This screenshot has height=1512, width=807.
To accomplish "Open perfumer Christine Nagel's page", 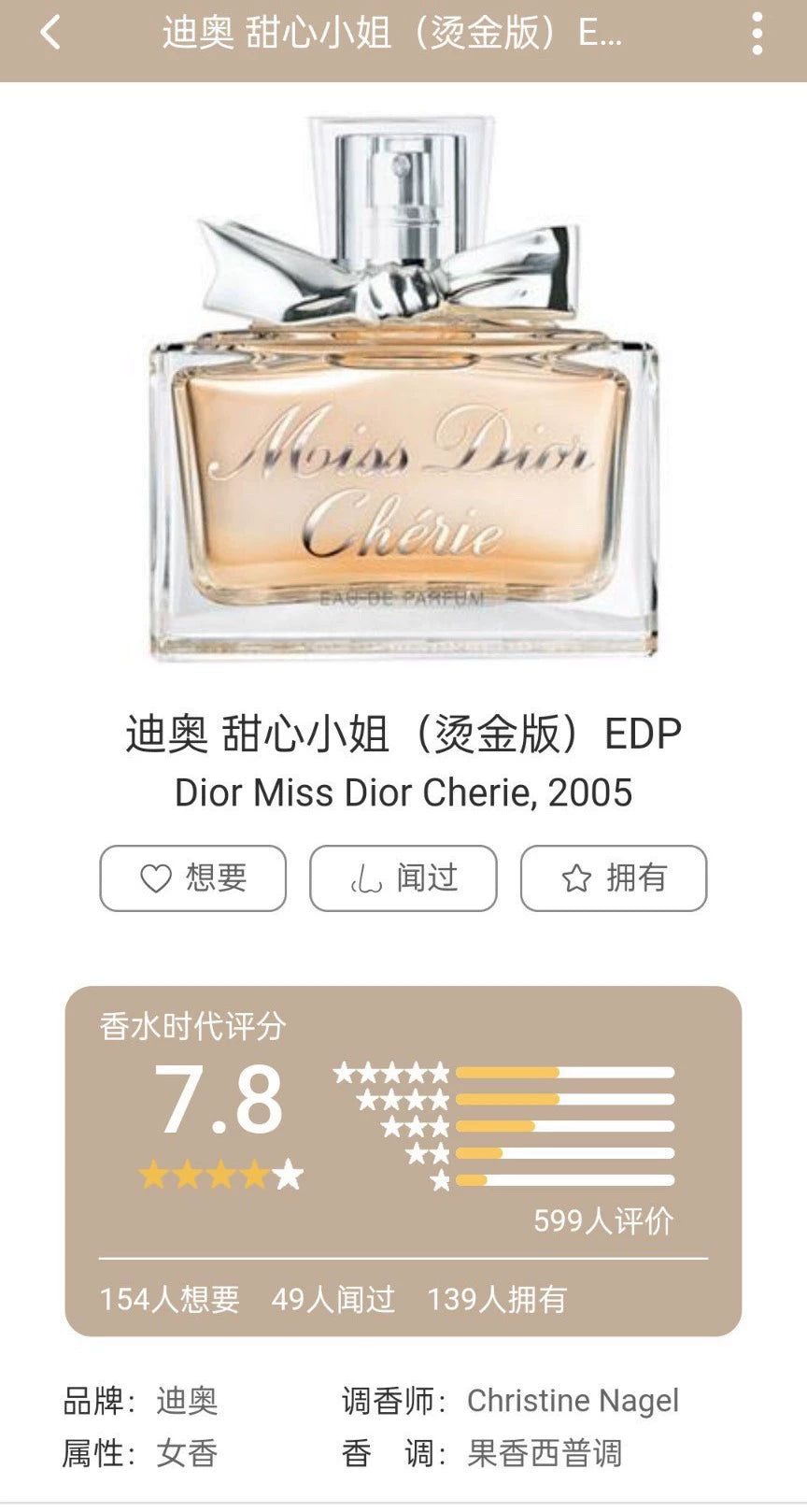I will (573, 1400).
